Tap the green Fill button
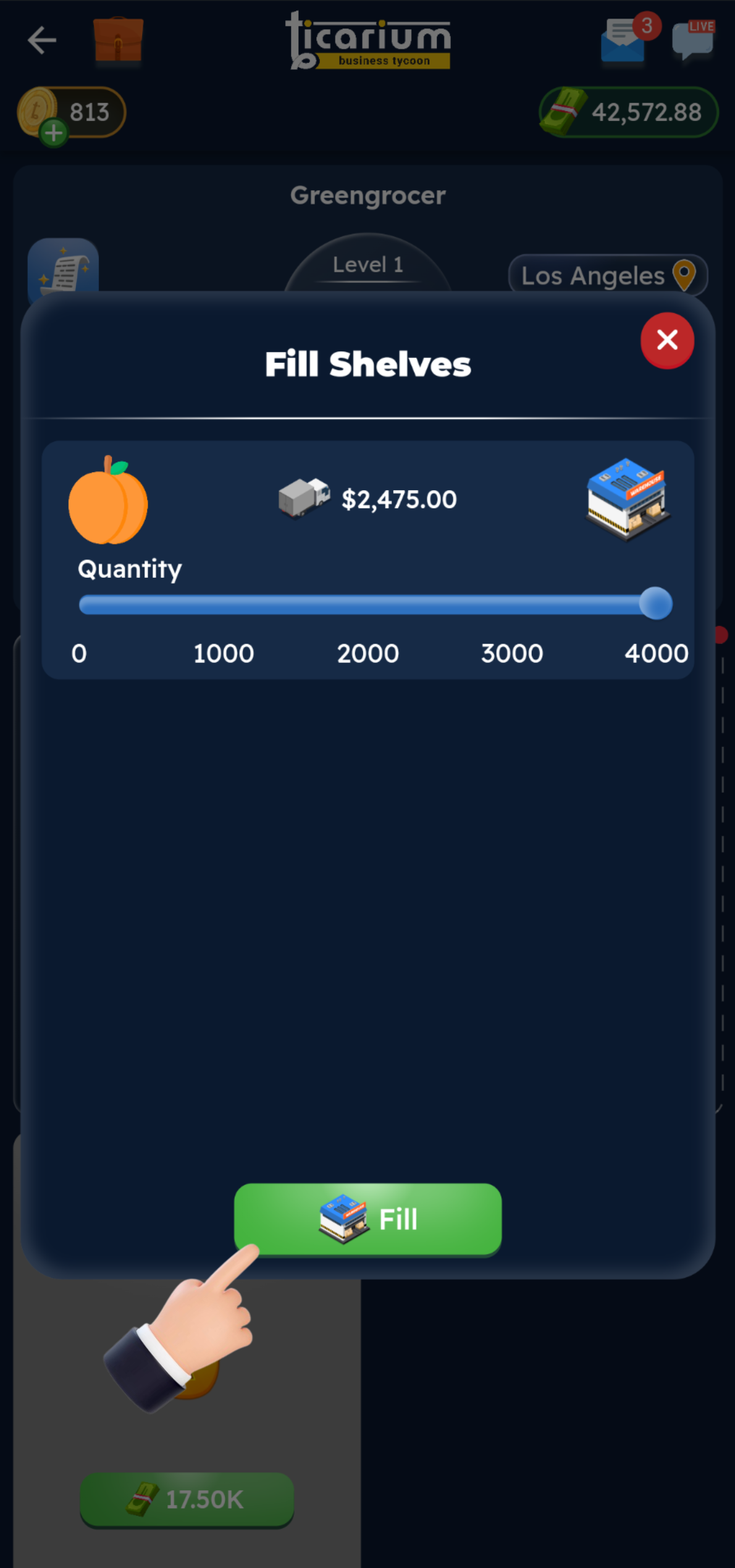Image resolution: width=735 pixels, height=1568 pixels. tap(367, 1219)
